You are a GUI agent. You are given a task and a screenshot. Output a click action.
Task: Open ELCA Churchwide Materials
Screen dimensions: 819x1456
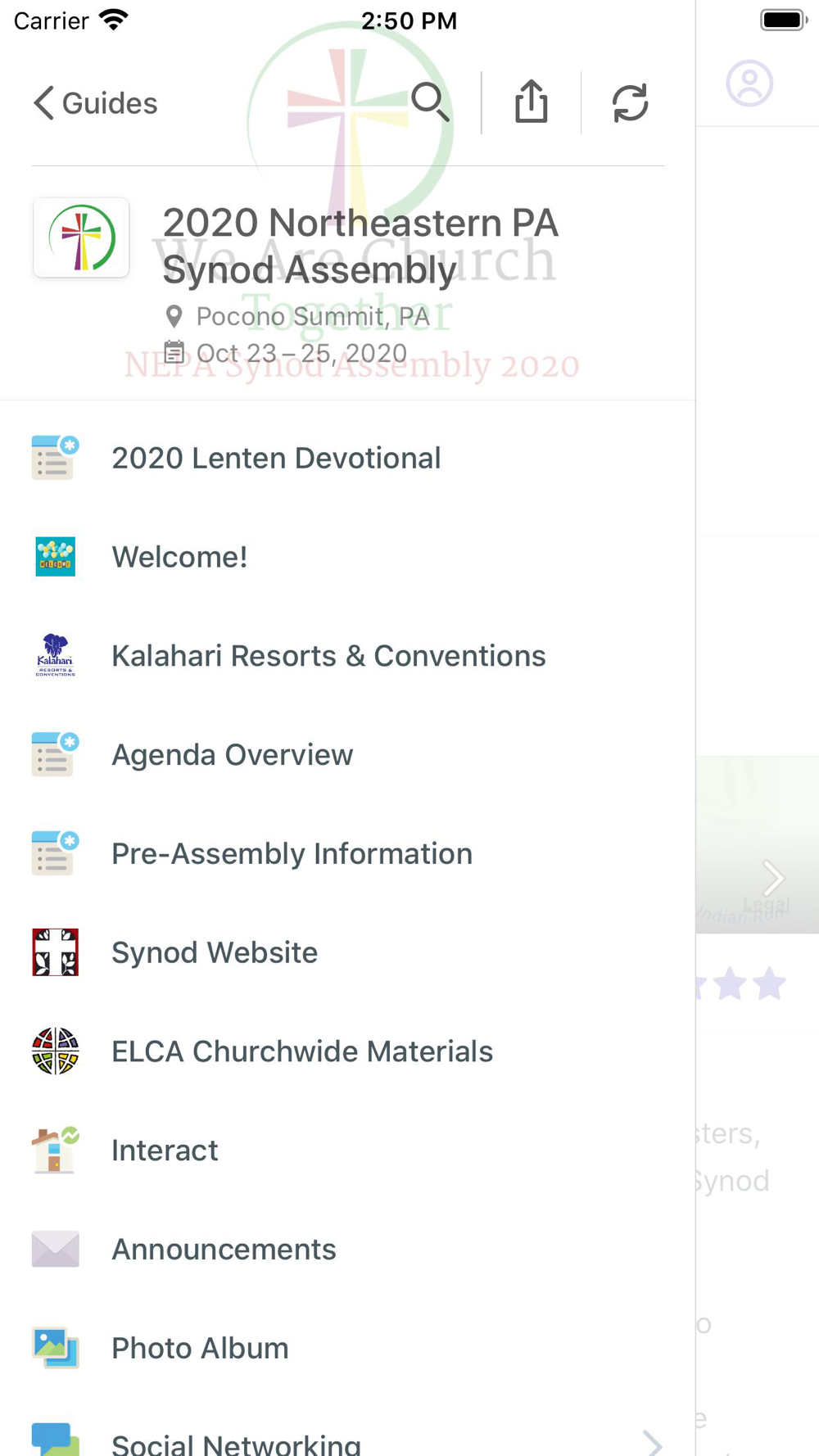[348, 1051]
